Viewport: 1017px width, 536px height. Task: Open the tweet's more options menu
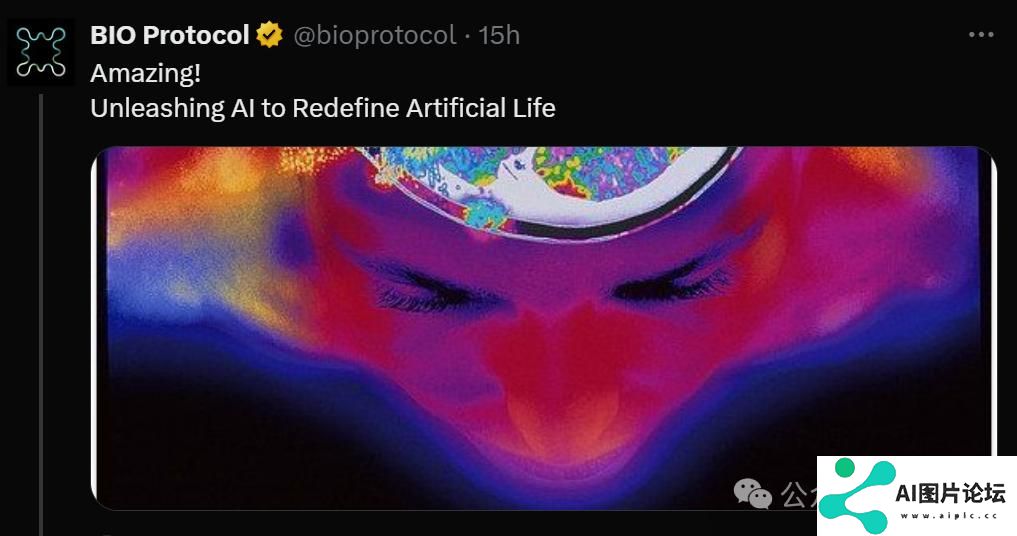981,35
